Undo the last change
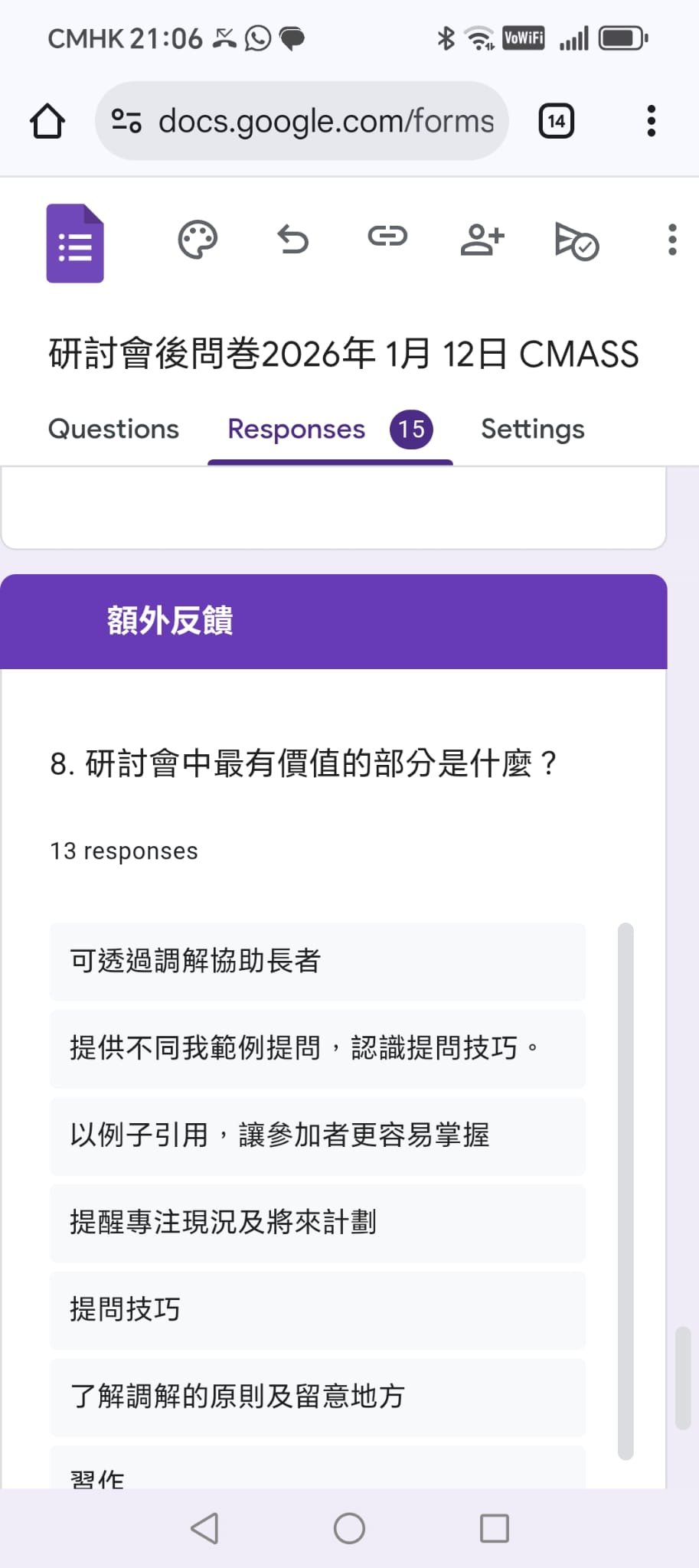The image size is (699, 1568). (292, 240)
